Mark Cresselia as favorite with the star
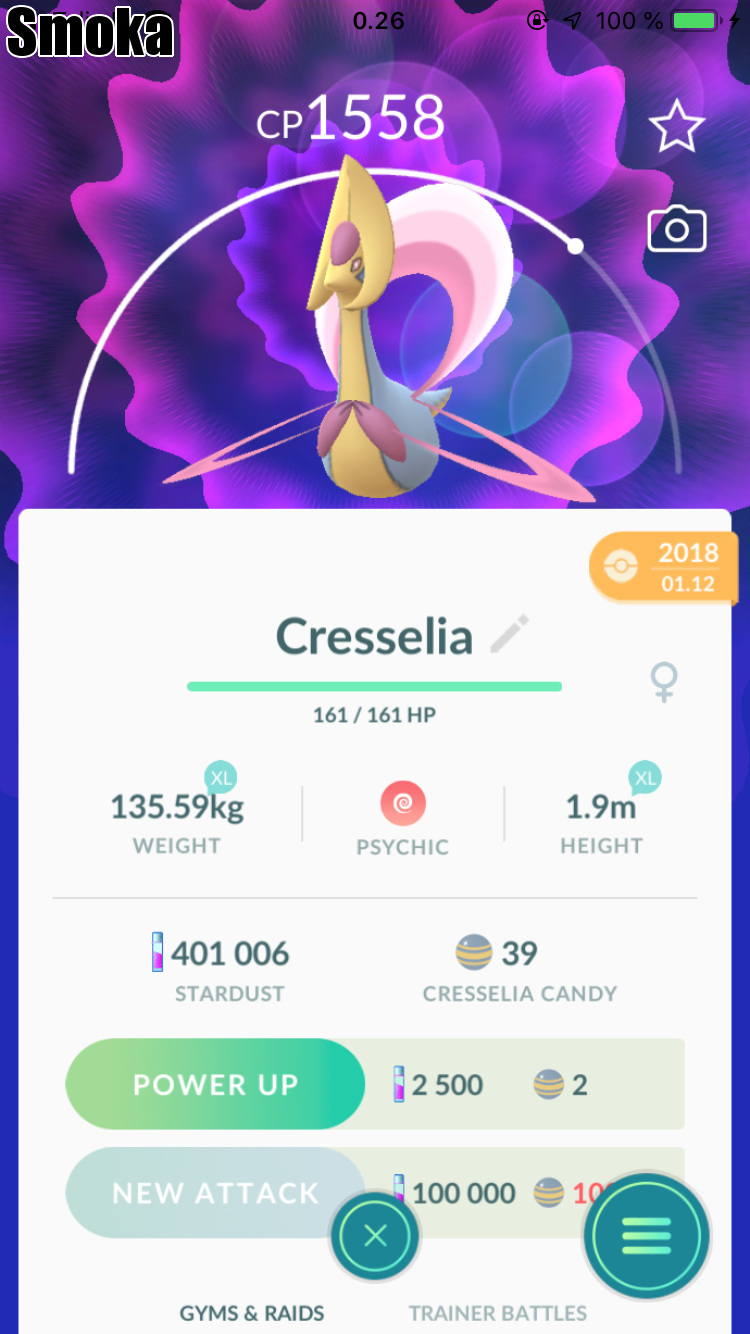The width and height of the screenshot is (750, 1334). pyautogui.click(x=677, y=127)
